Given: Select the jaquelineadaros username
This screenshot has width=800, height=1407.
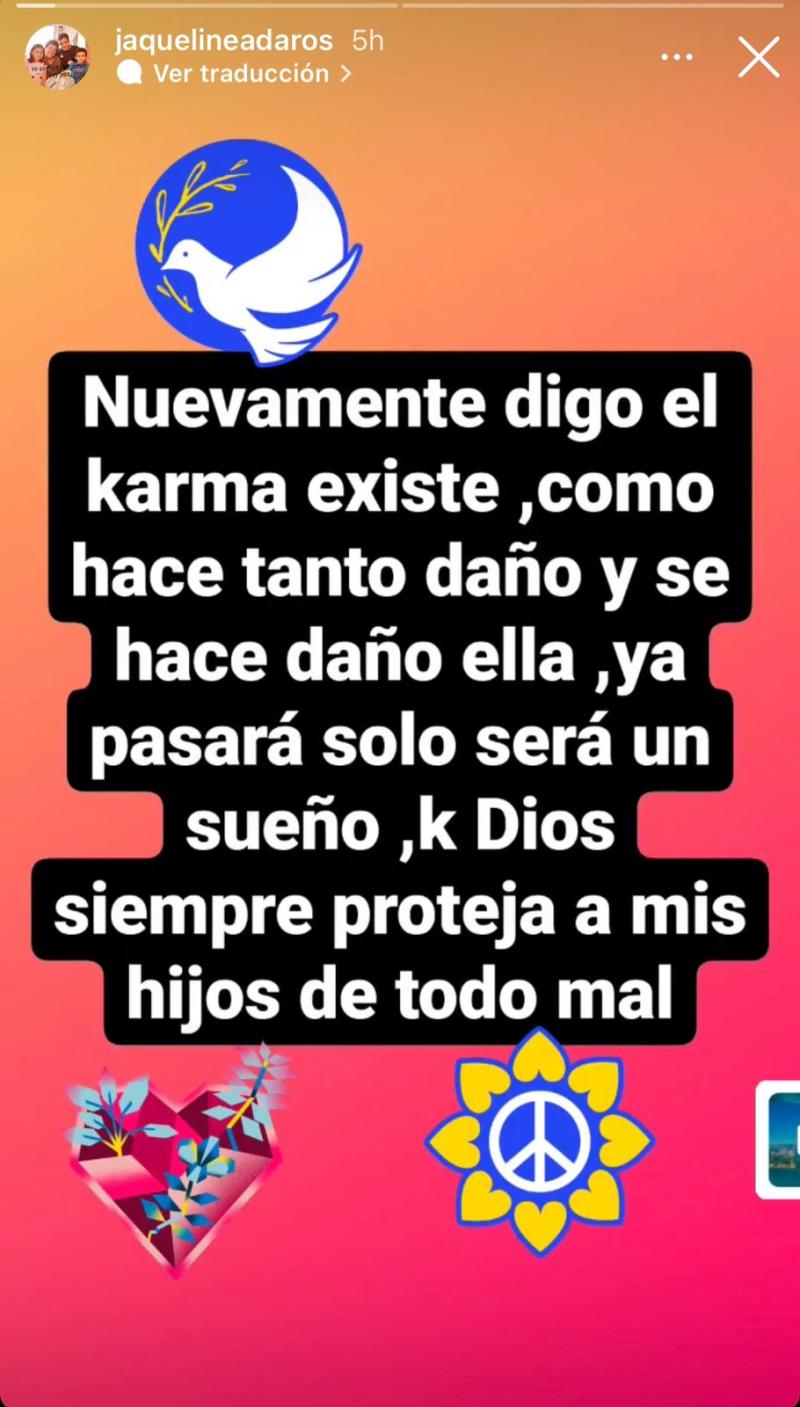Looking at the screenshot, I should pos(222,41).
